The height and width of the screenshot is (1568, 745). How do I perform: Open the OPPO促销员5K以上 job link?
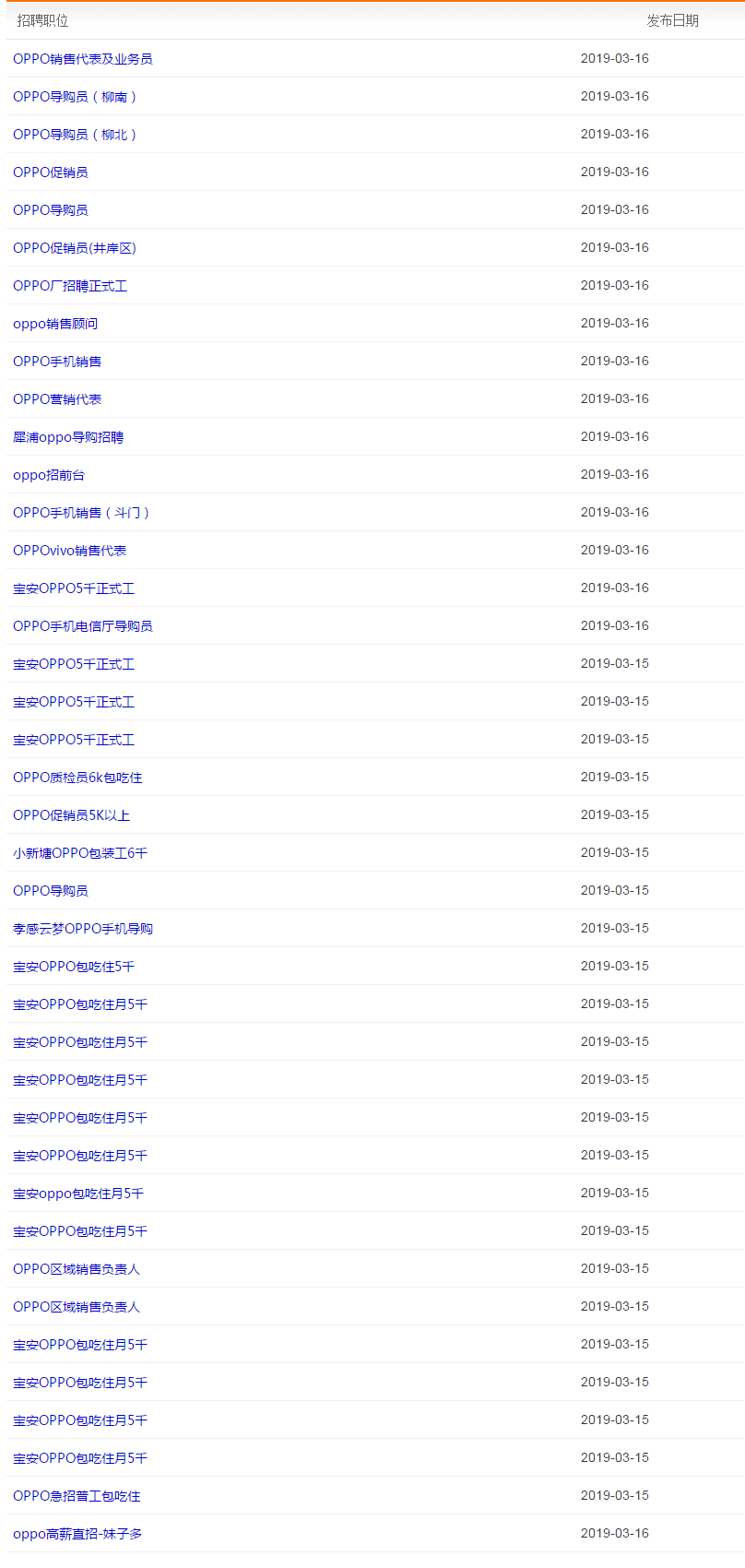(x=71, y=815)
